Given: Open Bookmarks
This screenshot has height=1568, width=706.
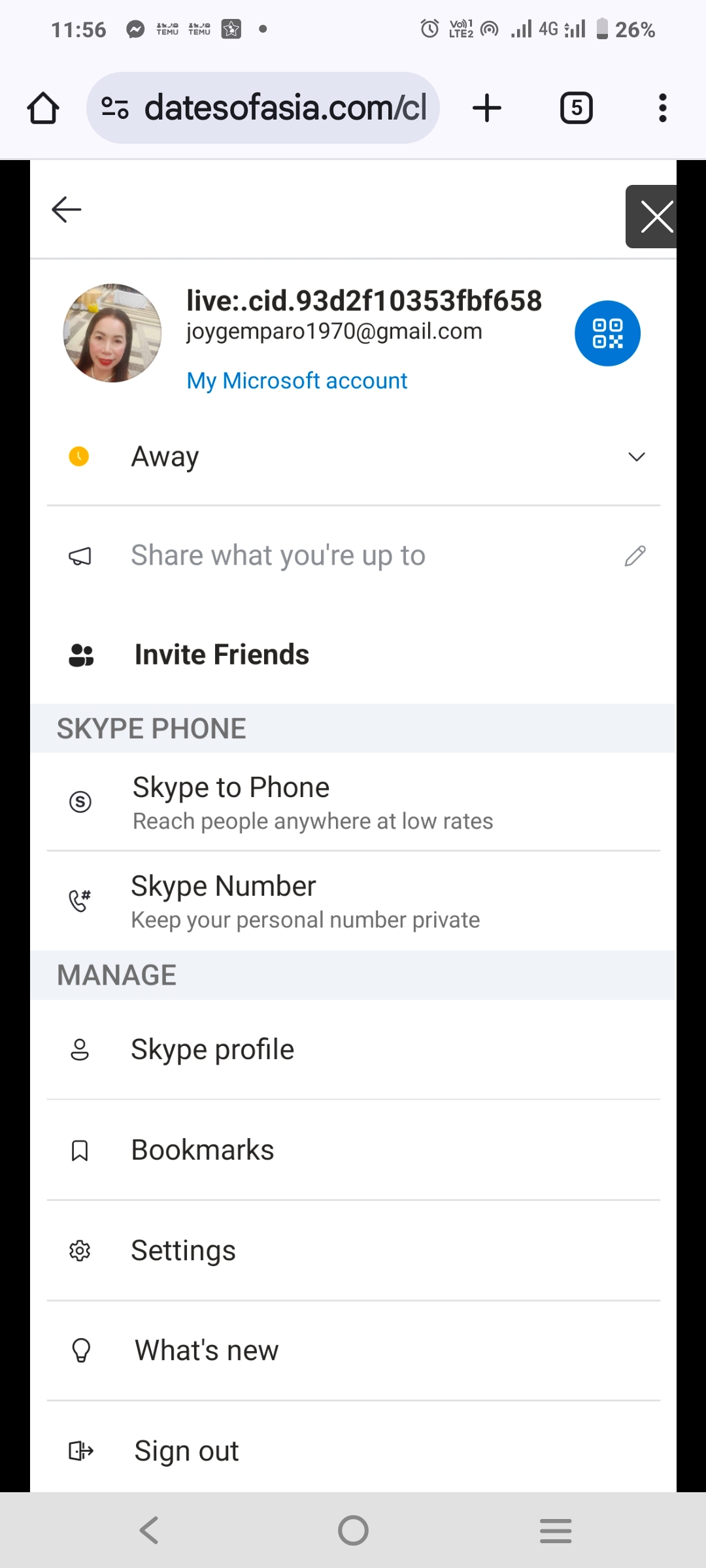Looking at the screenshot, I should click(x=353, y=1151).
